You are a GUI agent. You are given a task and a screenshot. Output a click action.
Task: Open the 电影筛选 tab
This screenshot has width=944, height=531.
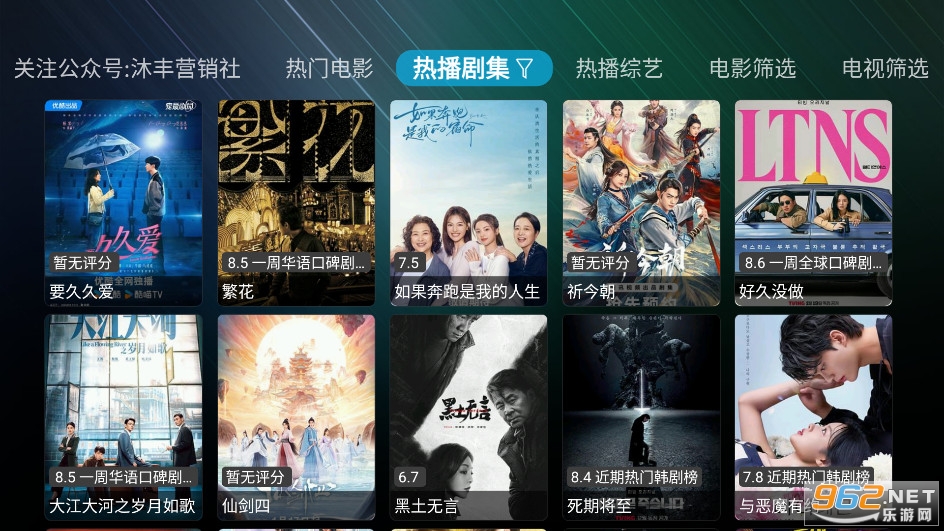752,68
